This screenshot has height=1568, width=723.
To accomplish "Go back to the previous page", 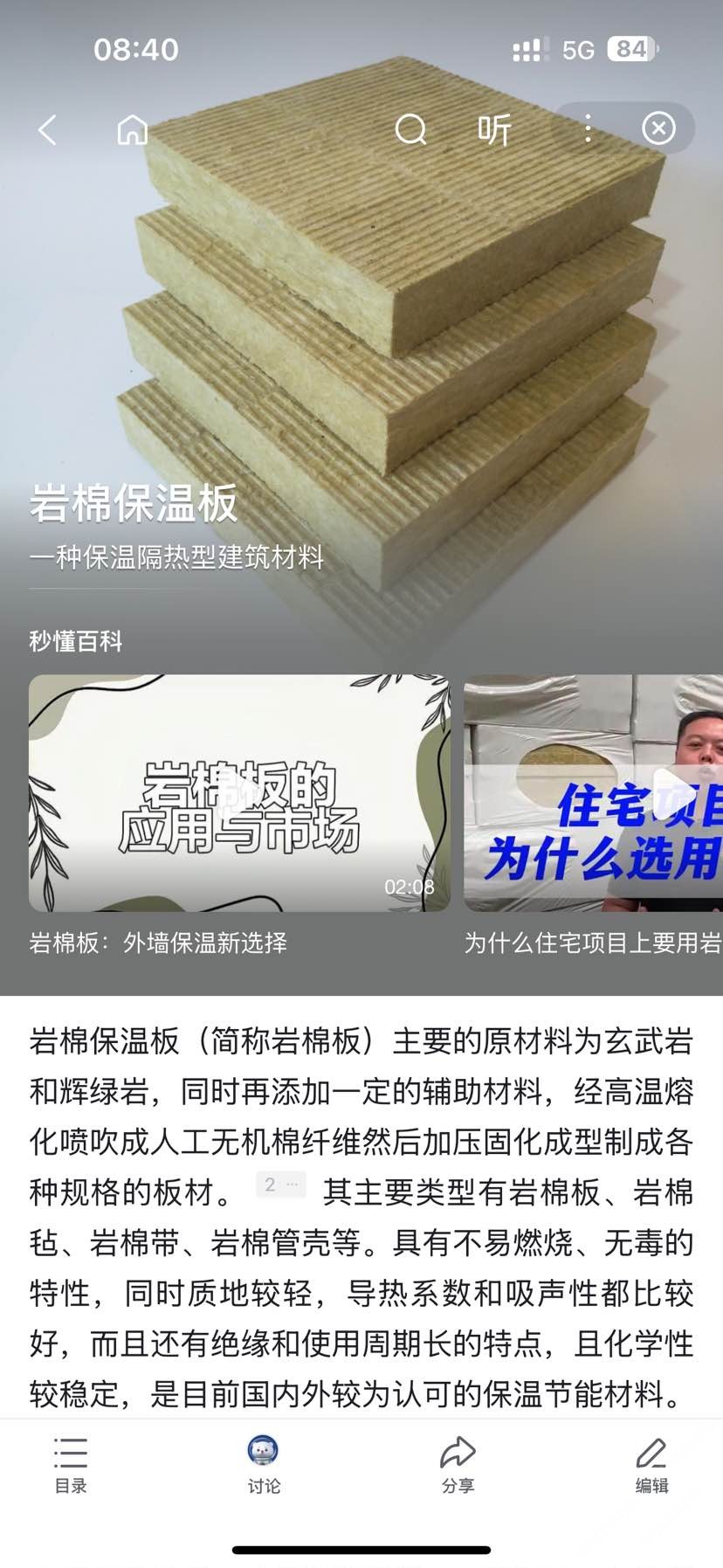I will point(48,130).
